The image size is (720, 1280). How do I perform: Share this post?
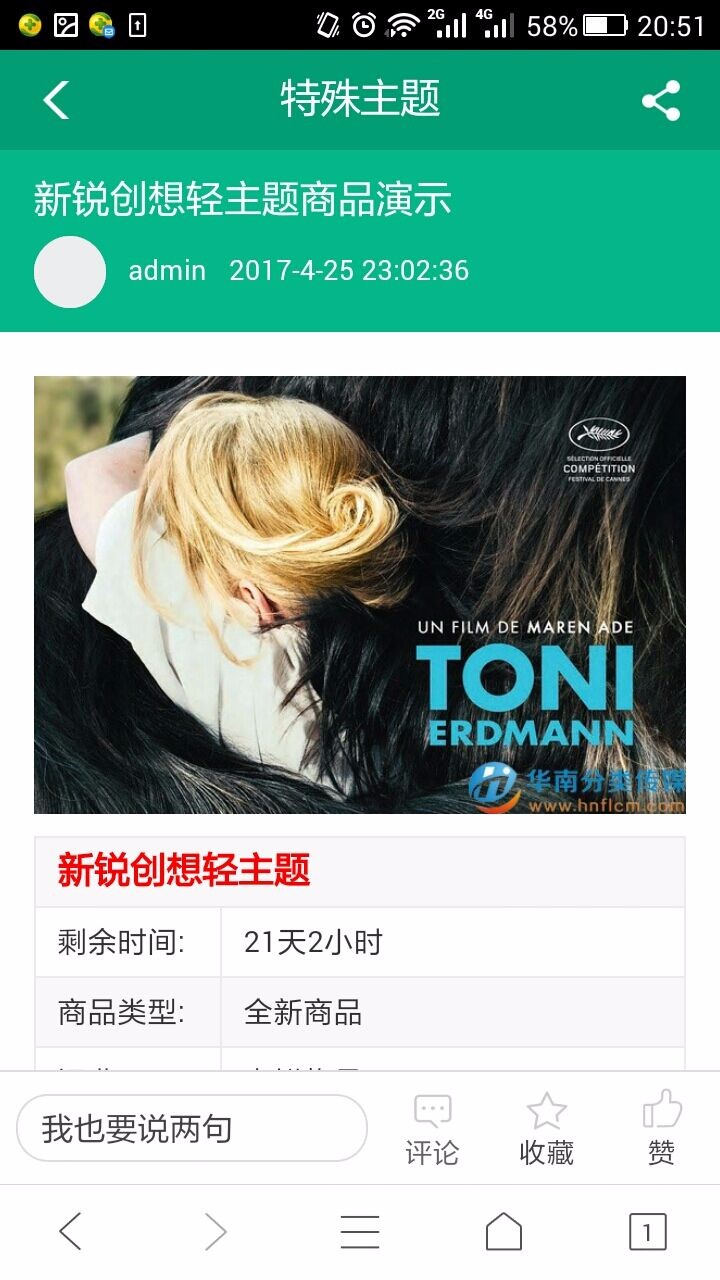(661, 100)
